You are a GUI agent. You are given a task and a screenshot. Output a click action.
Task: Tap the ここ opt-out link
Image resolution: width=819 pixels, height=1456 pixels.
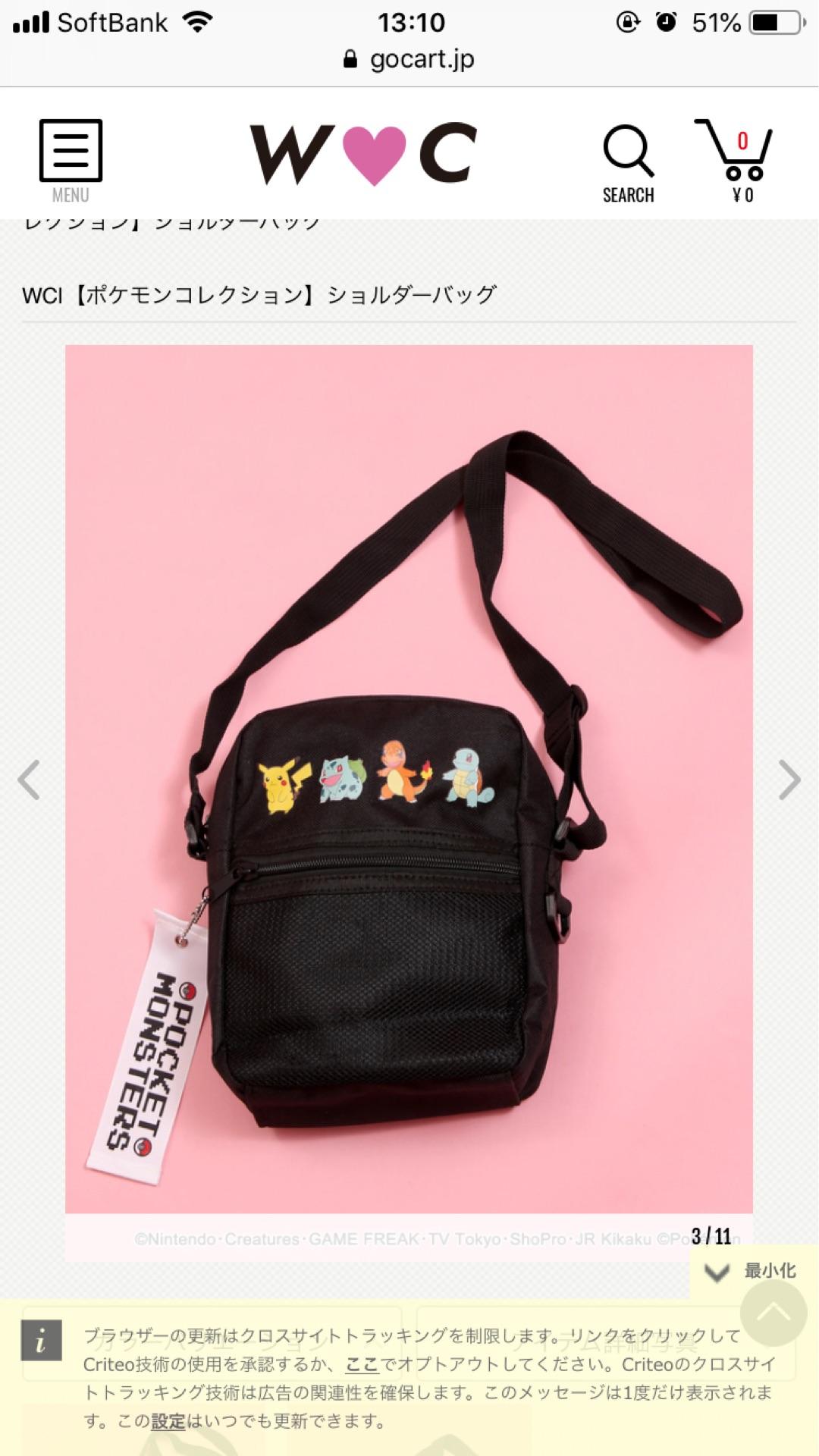click(362, 1364)
